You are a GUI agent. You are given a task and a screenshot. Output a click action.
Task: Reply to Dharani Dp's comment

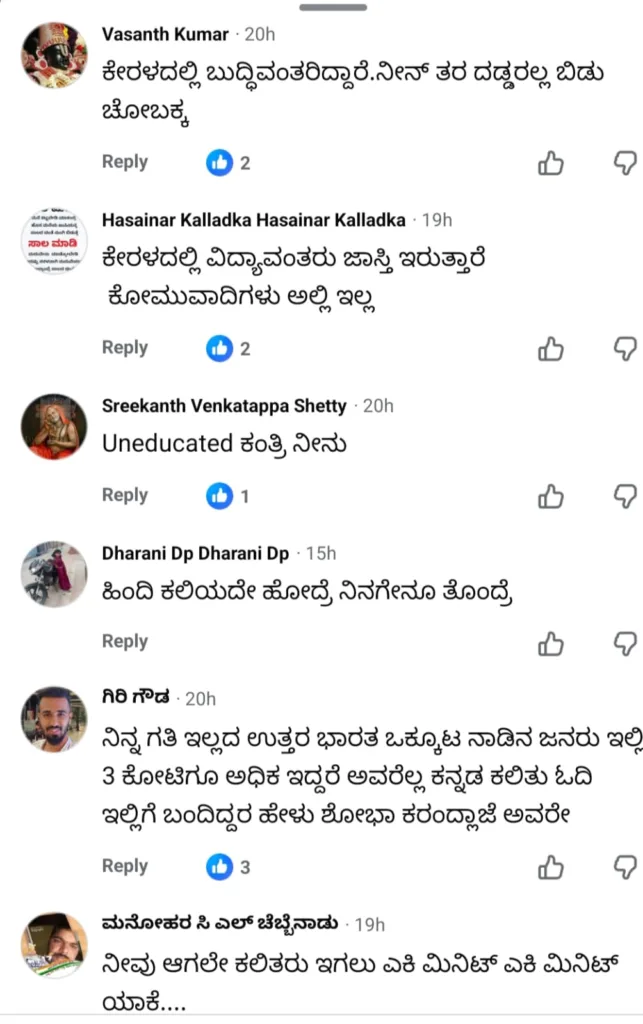click(124, 642)
